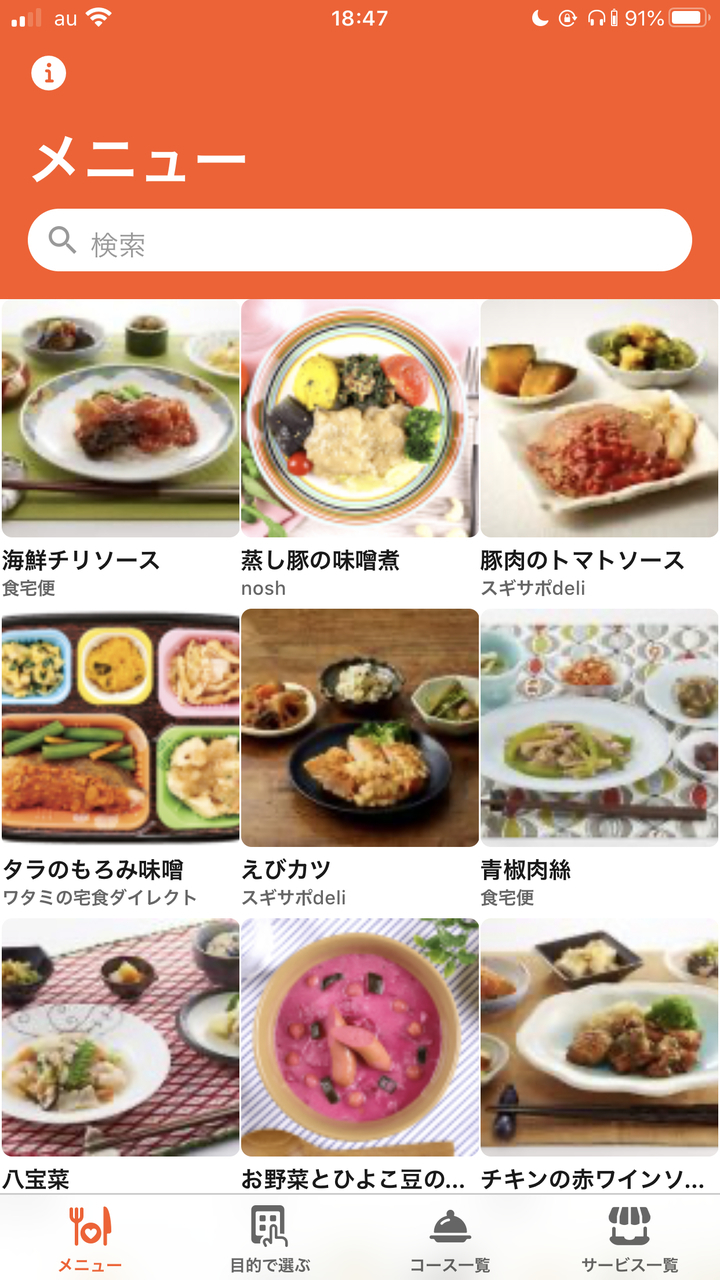Open the 青椒肉絲 meal card
720x1280 pixels.
point(599,729)
